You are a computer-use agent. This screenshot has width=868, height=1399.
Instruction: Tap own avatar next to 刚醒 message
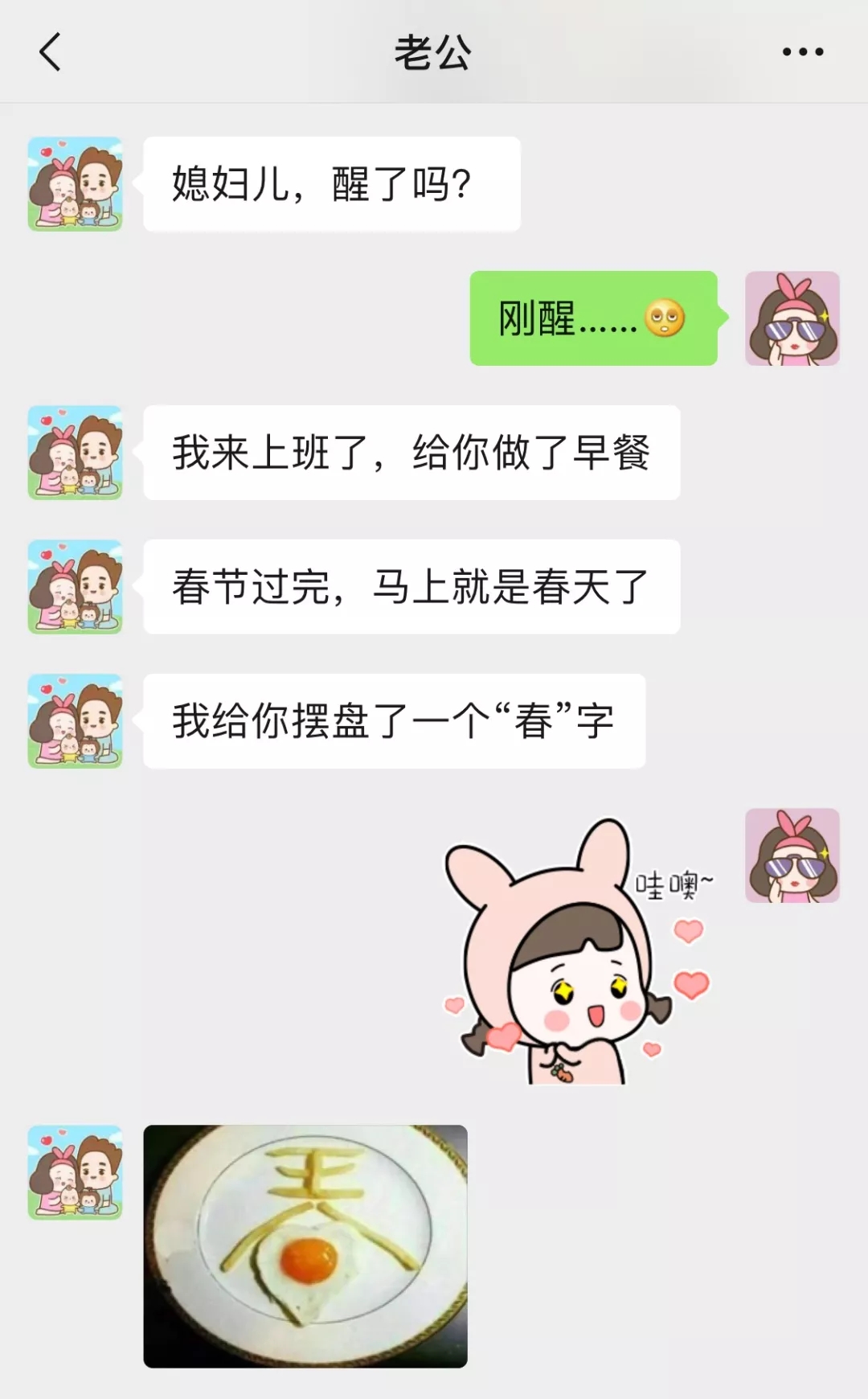(792, 318)
